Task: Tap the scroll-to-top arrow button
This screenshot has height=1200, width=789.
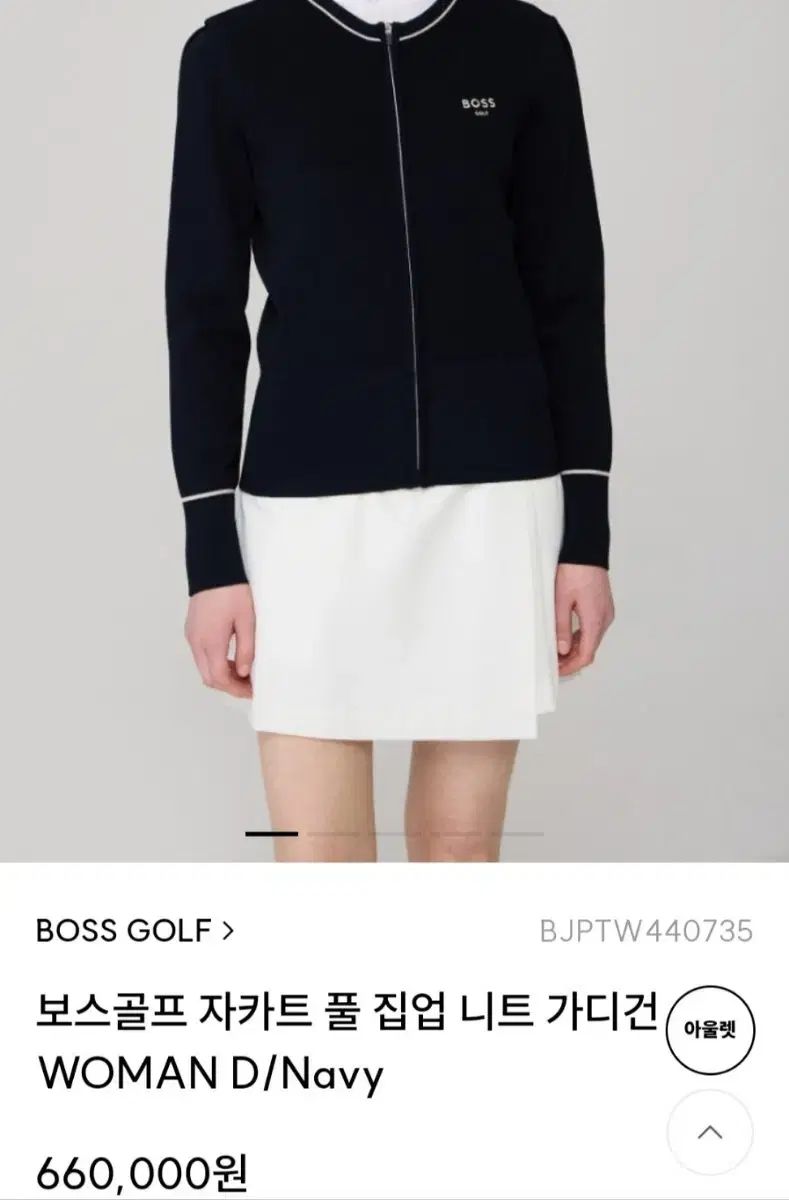Action: click(710, 1135)
